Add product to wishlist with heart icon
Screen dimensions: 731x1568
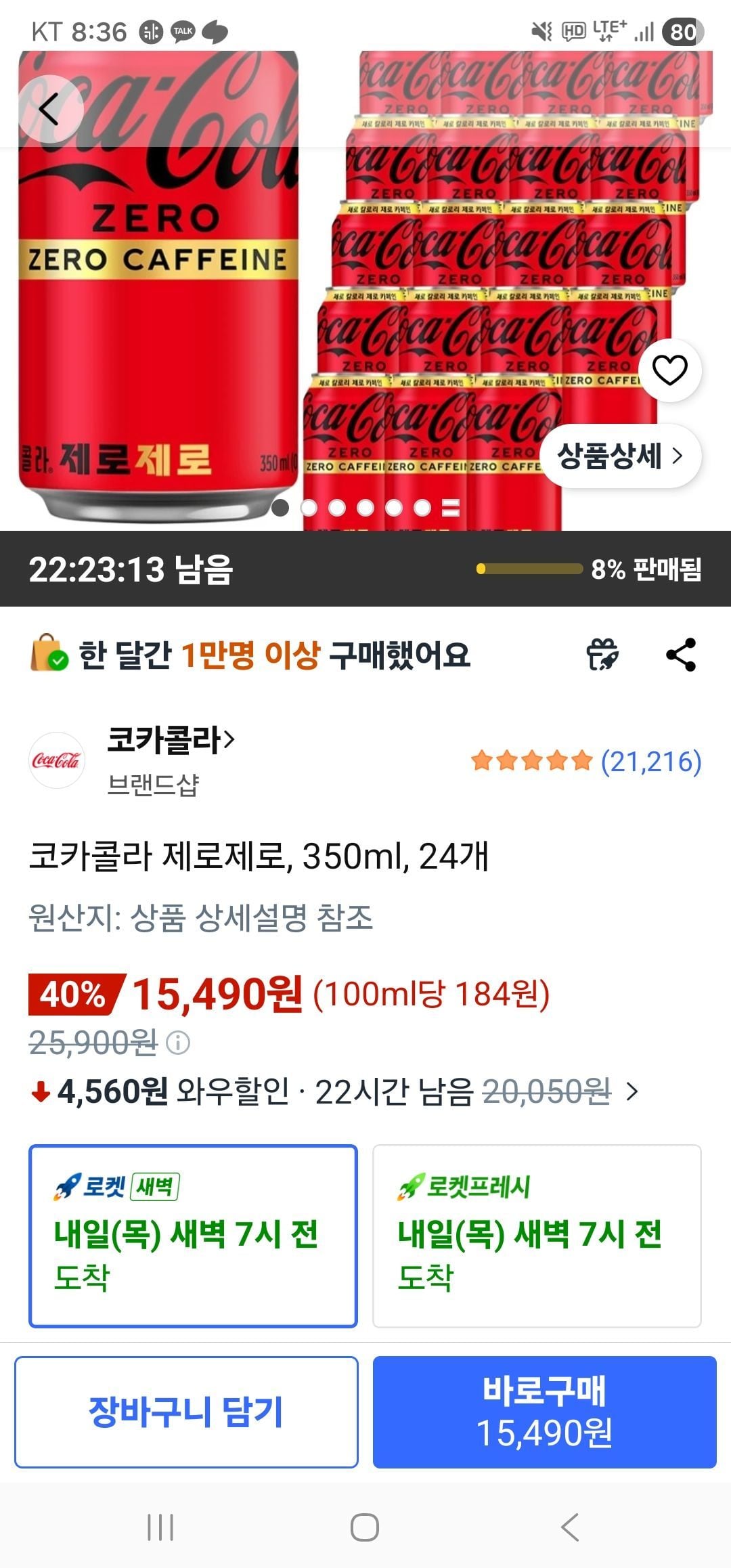coord(669,370)
